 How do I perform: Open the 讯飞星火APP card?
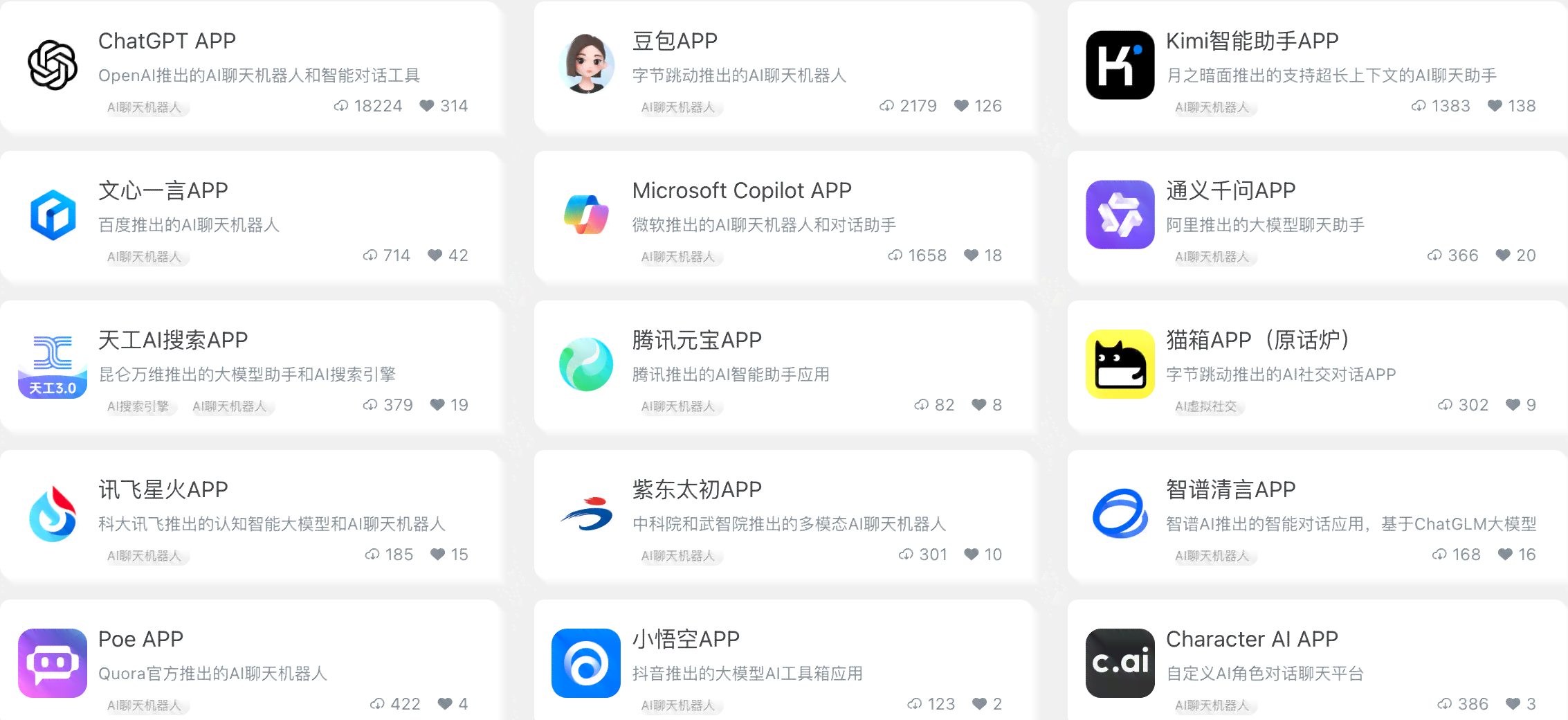(163, 490)
